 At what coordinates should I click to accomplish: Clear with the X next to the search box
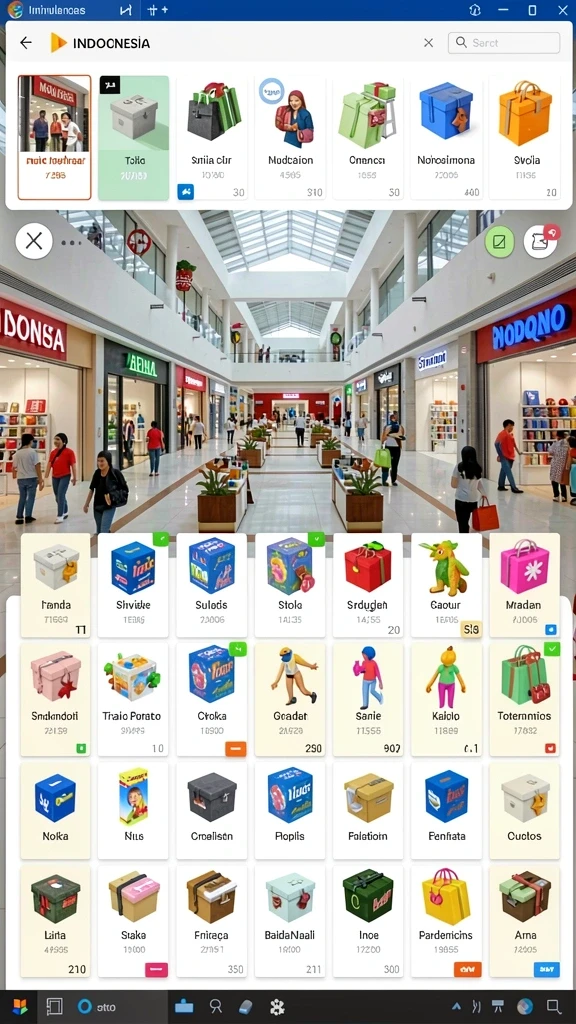click(428, 42)
